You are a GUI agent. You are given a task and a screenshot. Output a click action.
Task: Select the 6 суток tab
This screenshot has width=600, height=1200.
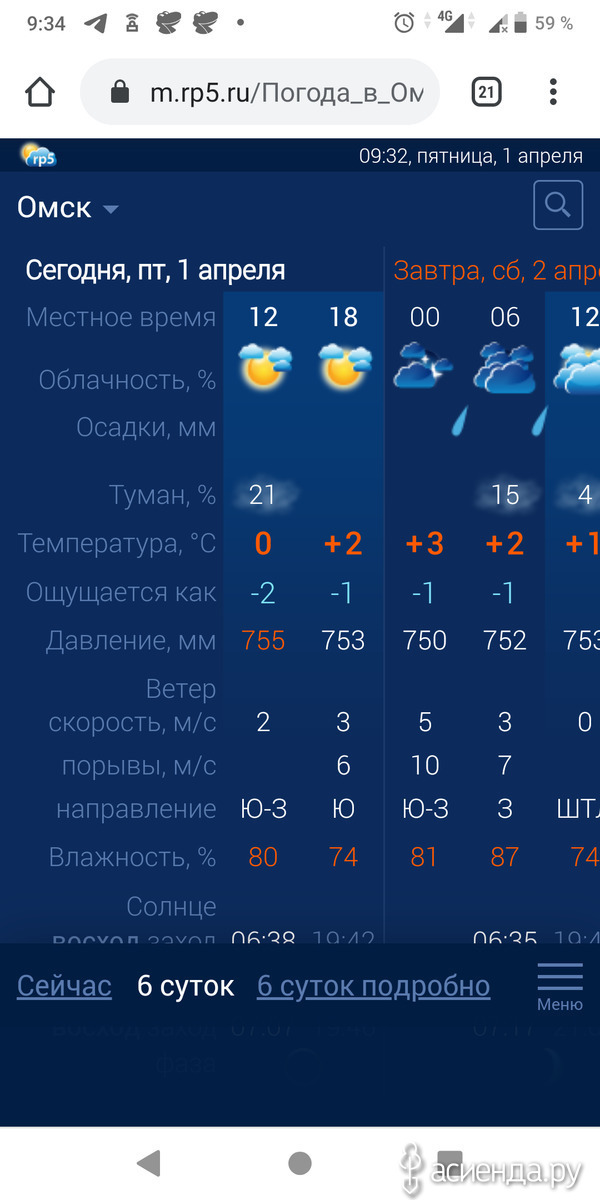pos(185,986)
